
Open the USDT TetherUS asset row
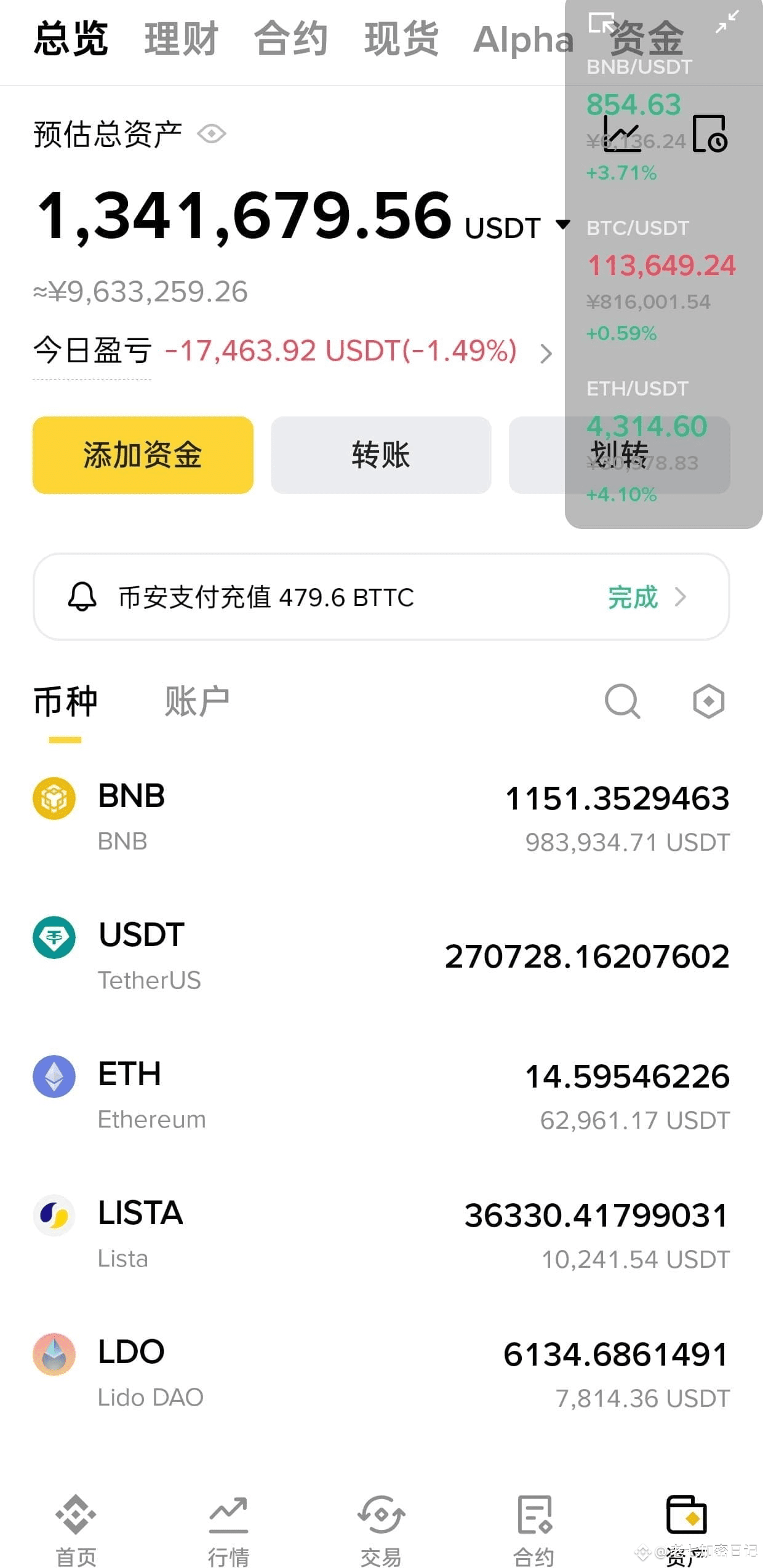pyautogui.click(x=381, y=956)
